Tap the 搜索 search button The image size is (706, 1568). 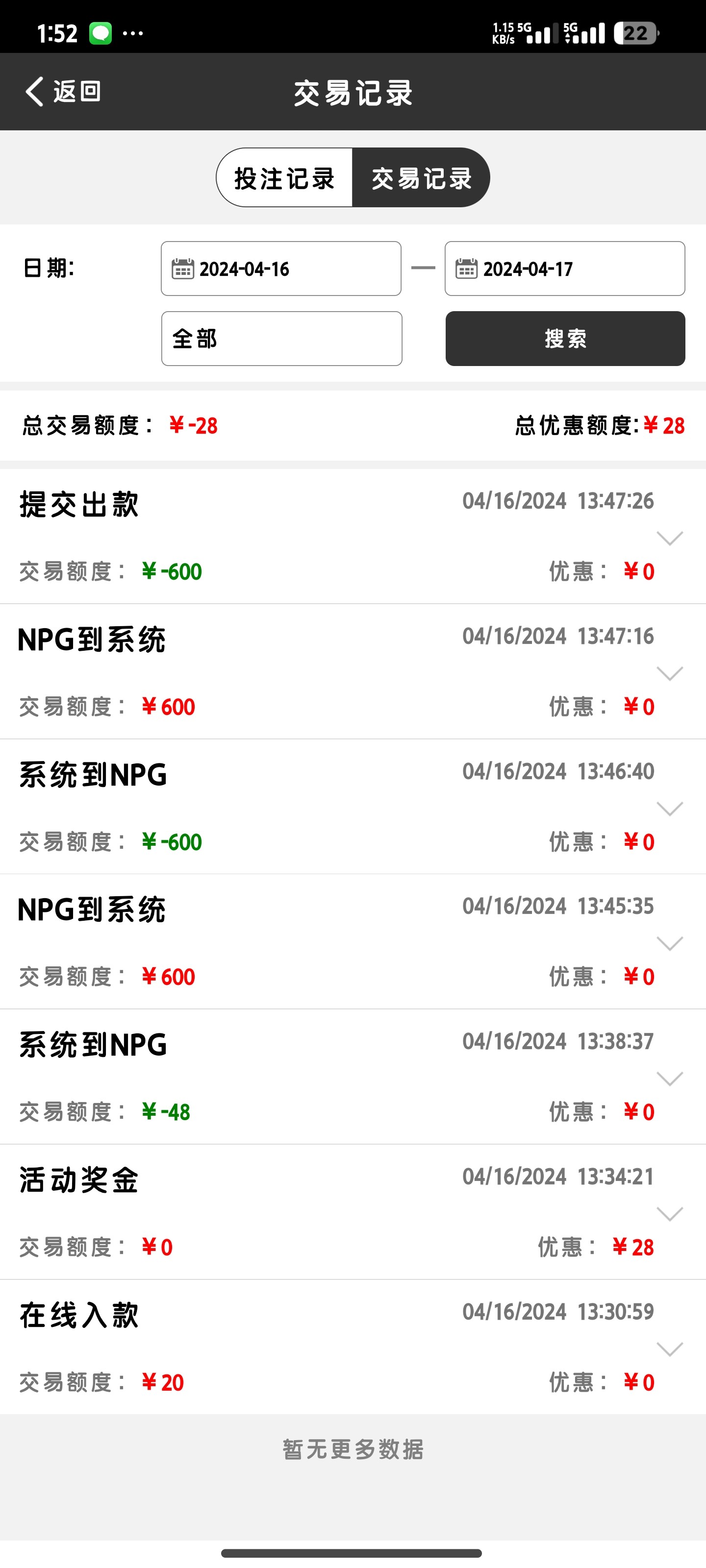click(565, 339)
